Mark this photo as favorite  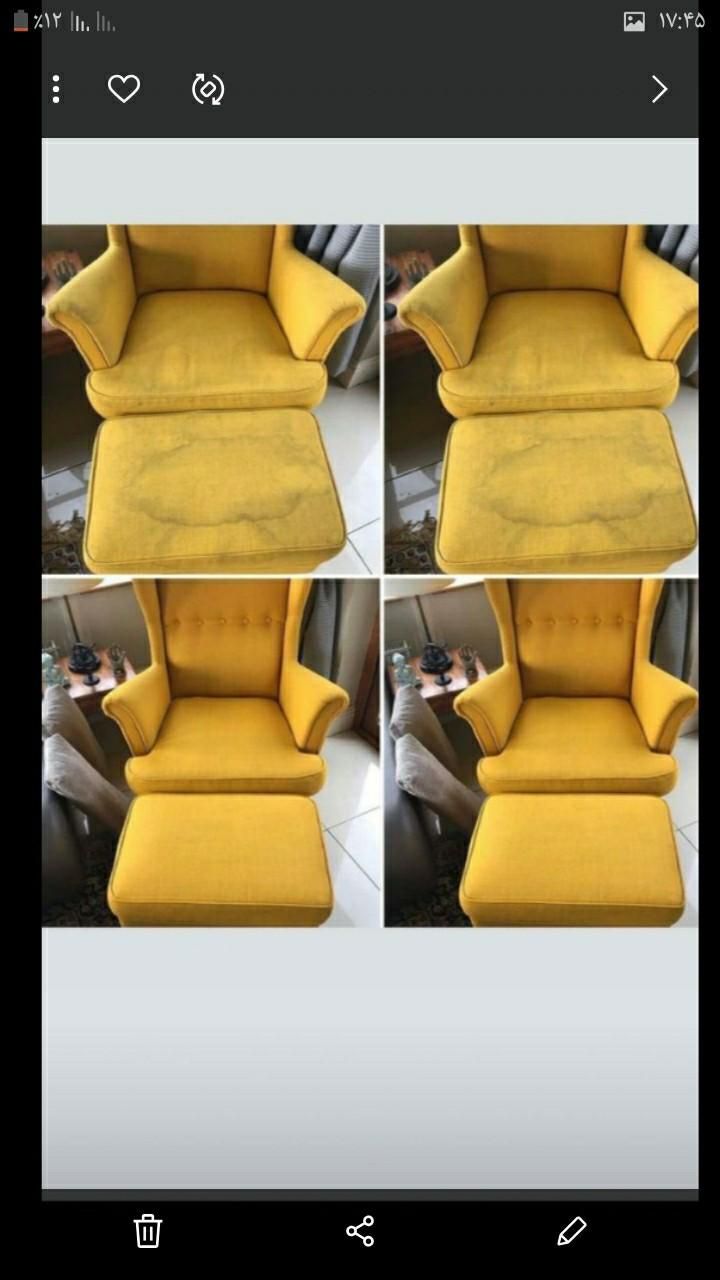click(124, 89)
